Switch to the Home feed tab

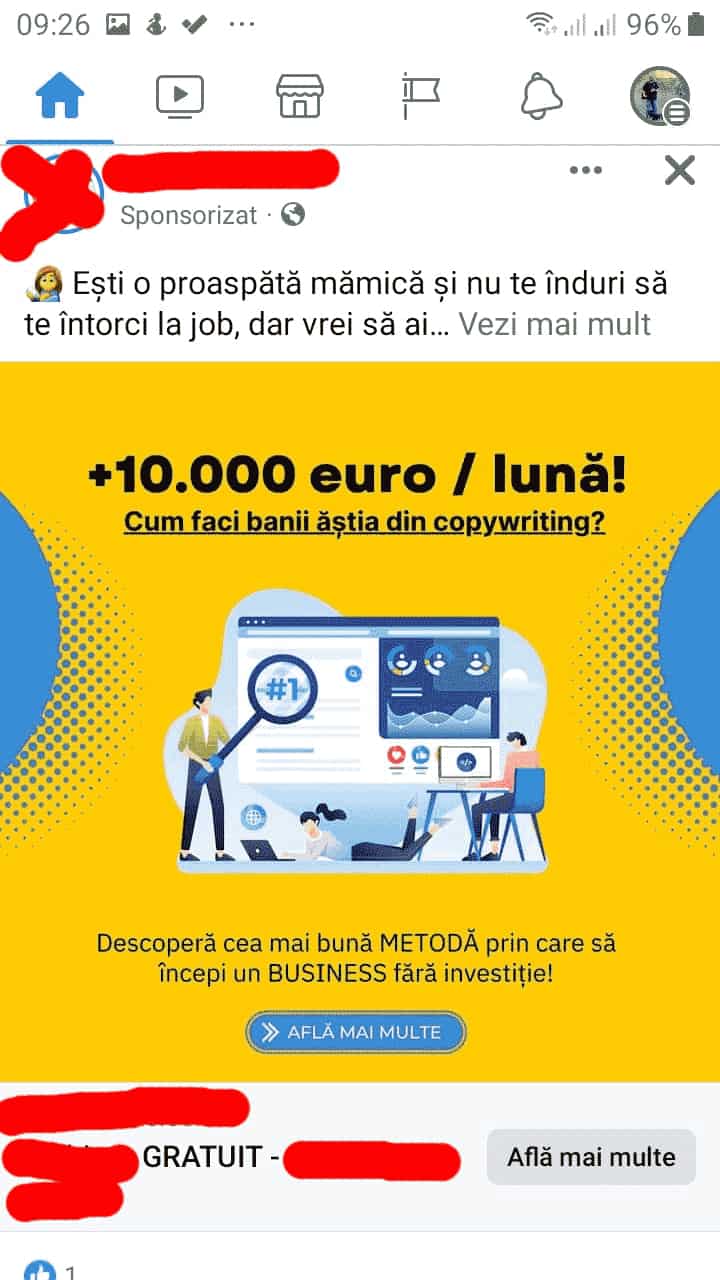point(60,97)
